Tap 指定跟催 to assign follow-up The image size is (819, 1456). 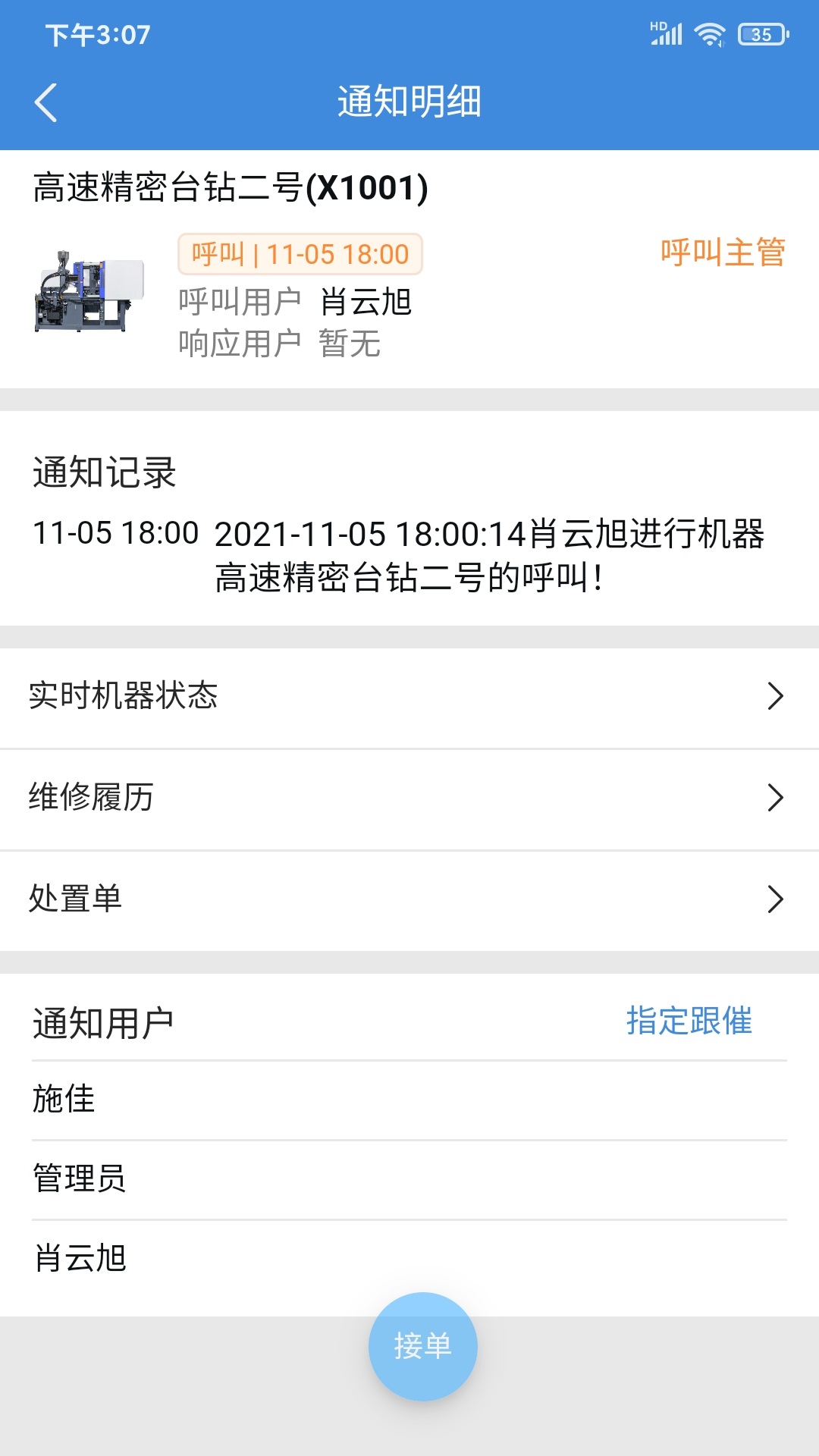[689, 1021]
